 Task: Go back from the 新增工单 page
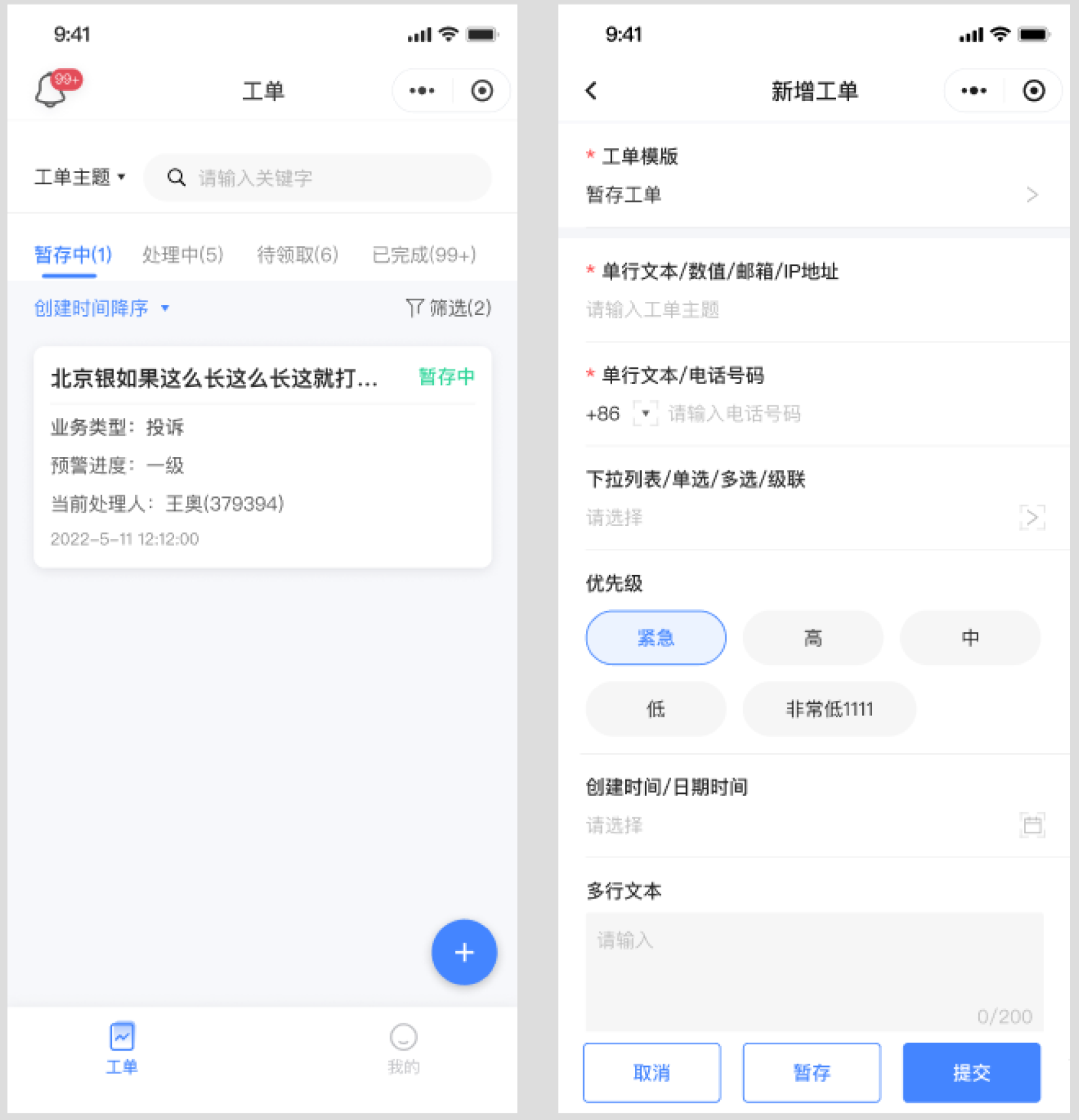click(x=591, y=90)
